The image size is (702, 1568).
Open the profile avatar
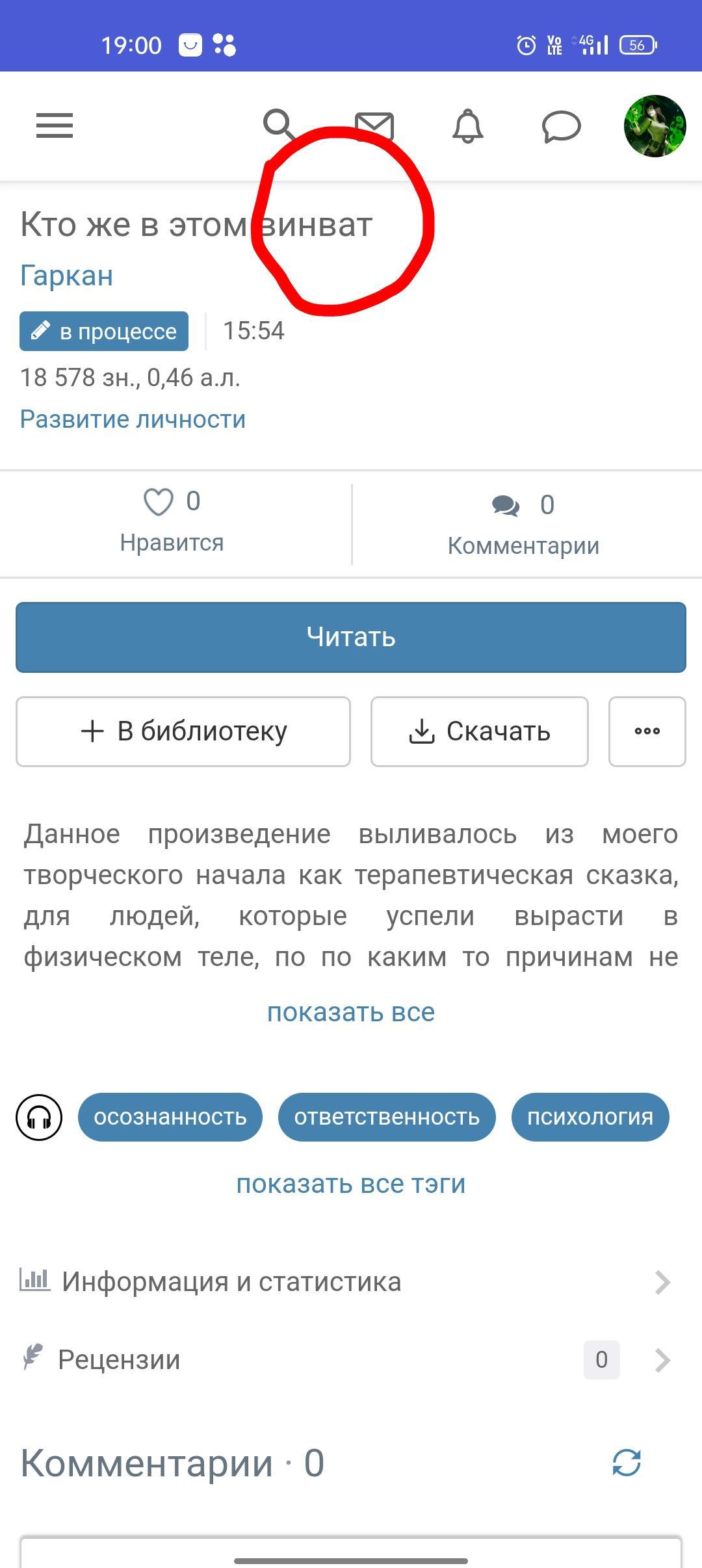click(x=655, y=126)
